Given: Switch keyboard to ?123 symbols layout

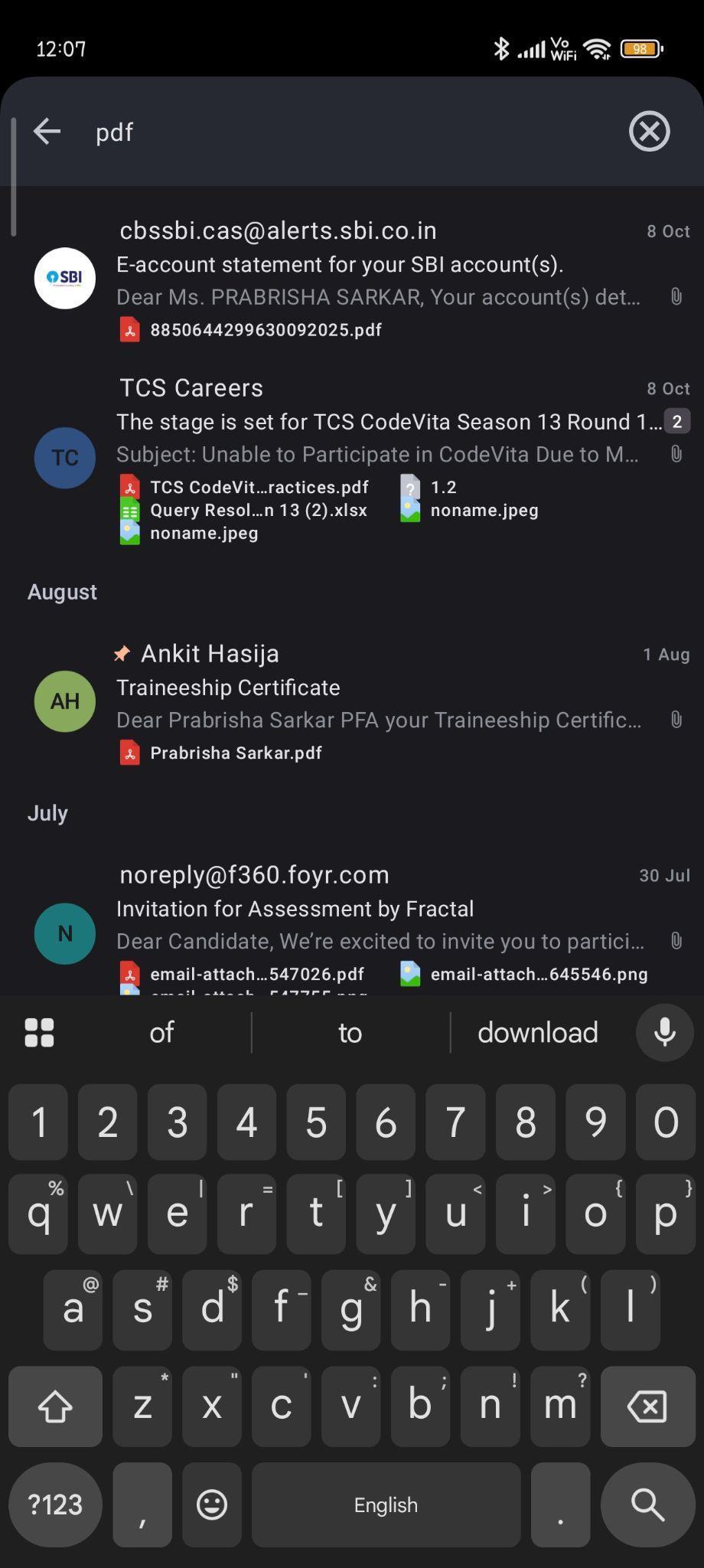Looking at the screenshot, I should 55,1504.
